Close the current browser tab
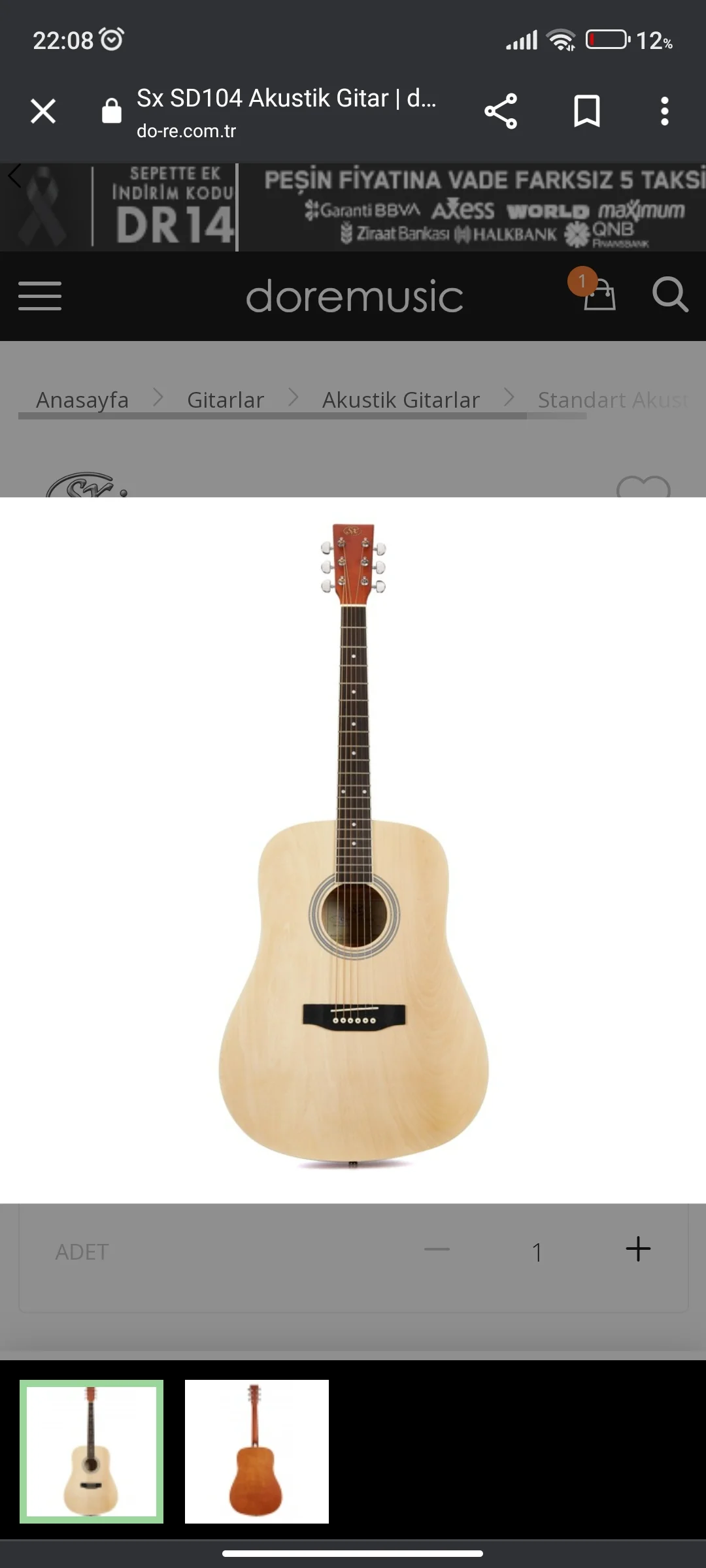 click(x=42, y=110)
